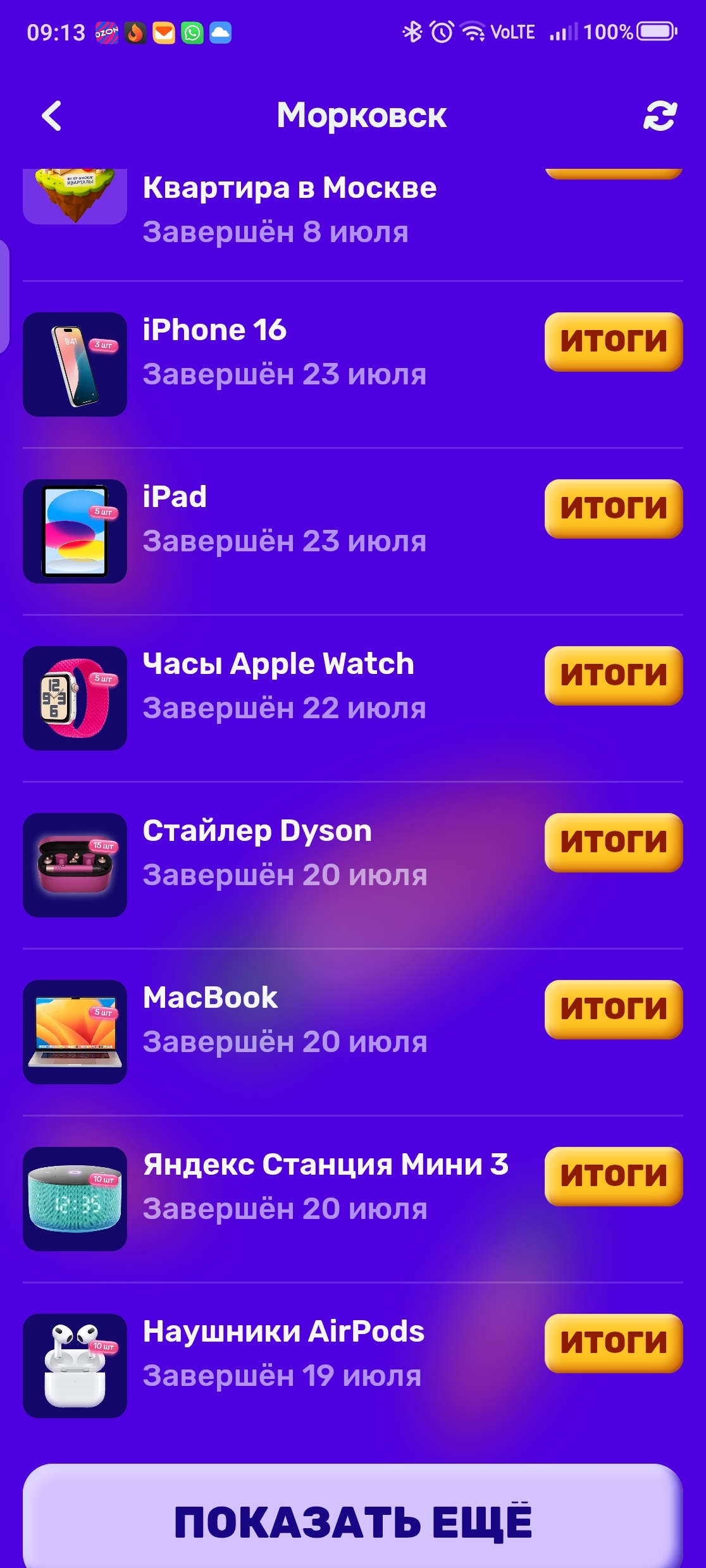Image resolution: width=706 pixels, height=1568 pixels.
Task: Open ИТОГИ for MacBook
Action: point(614,1009)
